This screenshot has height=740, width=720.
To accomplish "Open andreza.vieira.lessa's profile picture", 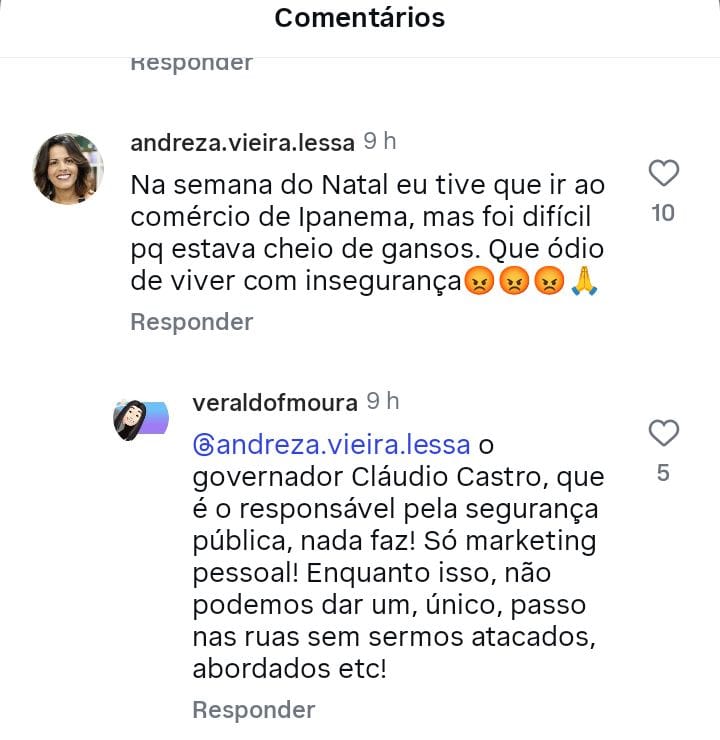I will point(68,168).
